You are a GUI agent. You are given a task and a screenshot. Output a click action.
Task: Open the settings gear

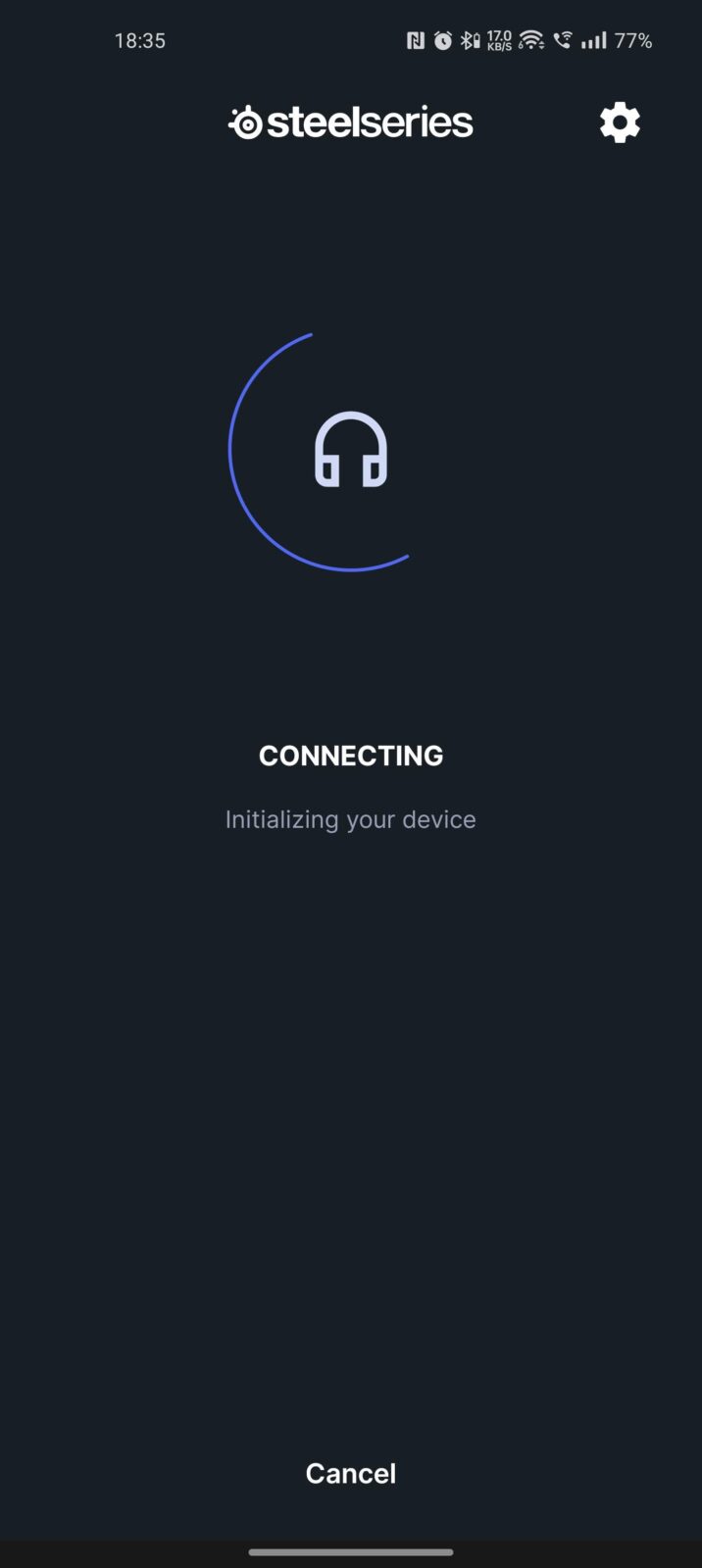click(620, 123)
